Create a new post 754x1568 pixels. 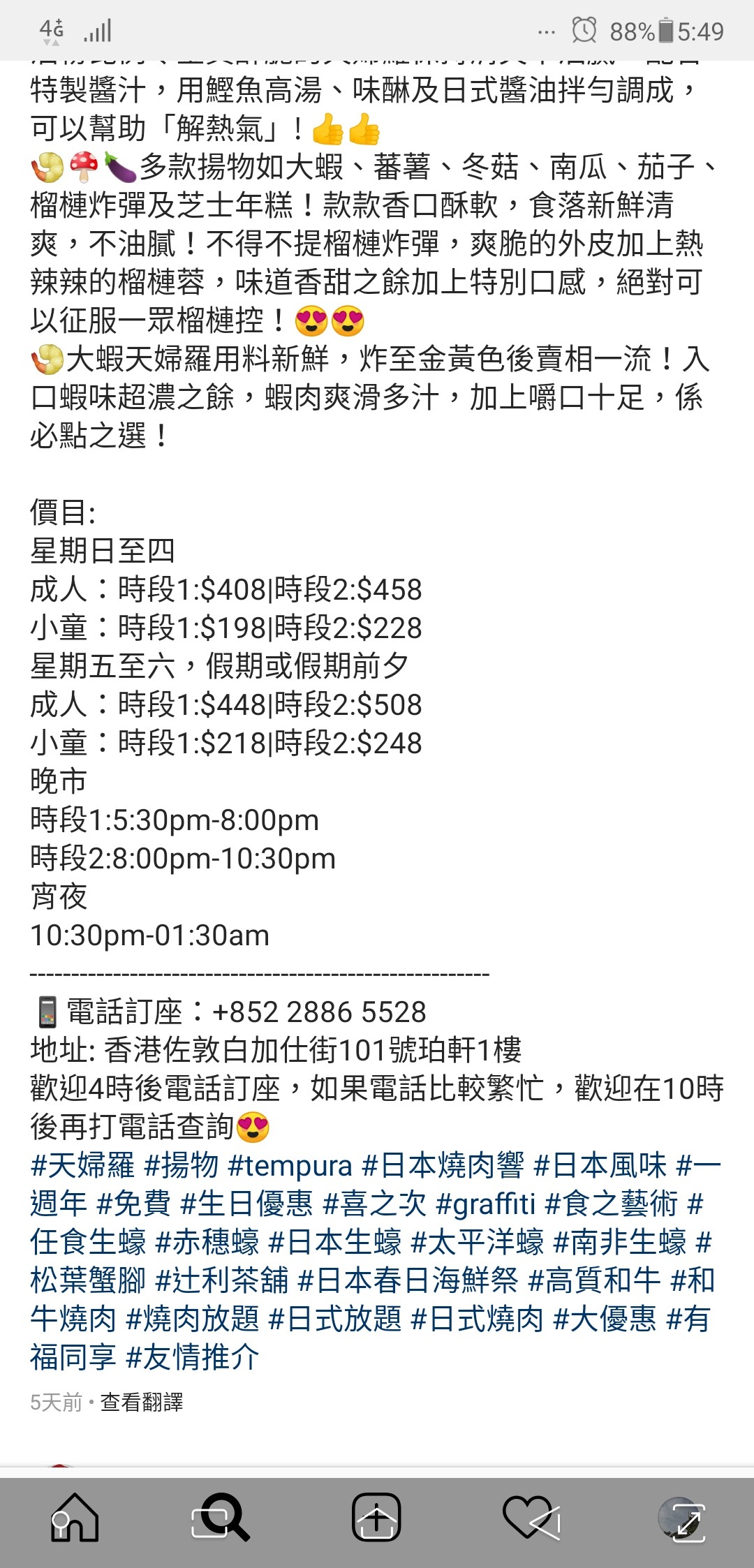point(376,1518)
